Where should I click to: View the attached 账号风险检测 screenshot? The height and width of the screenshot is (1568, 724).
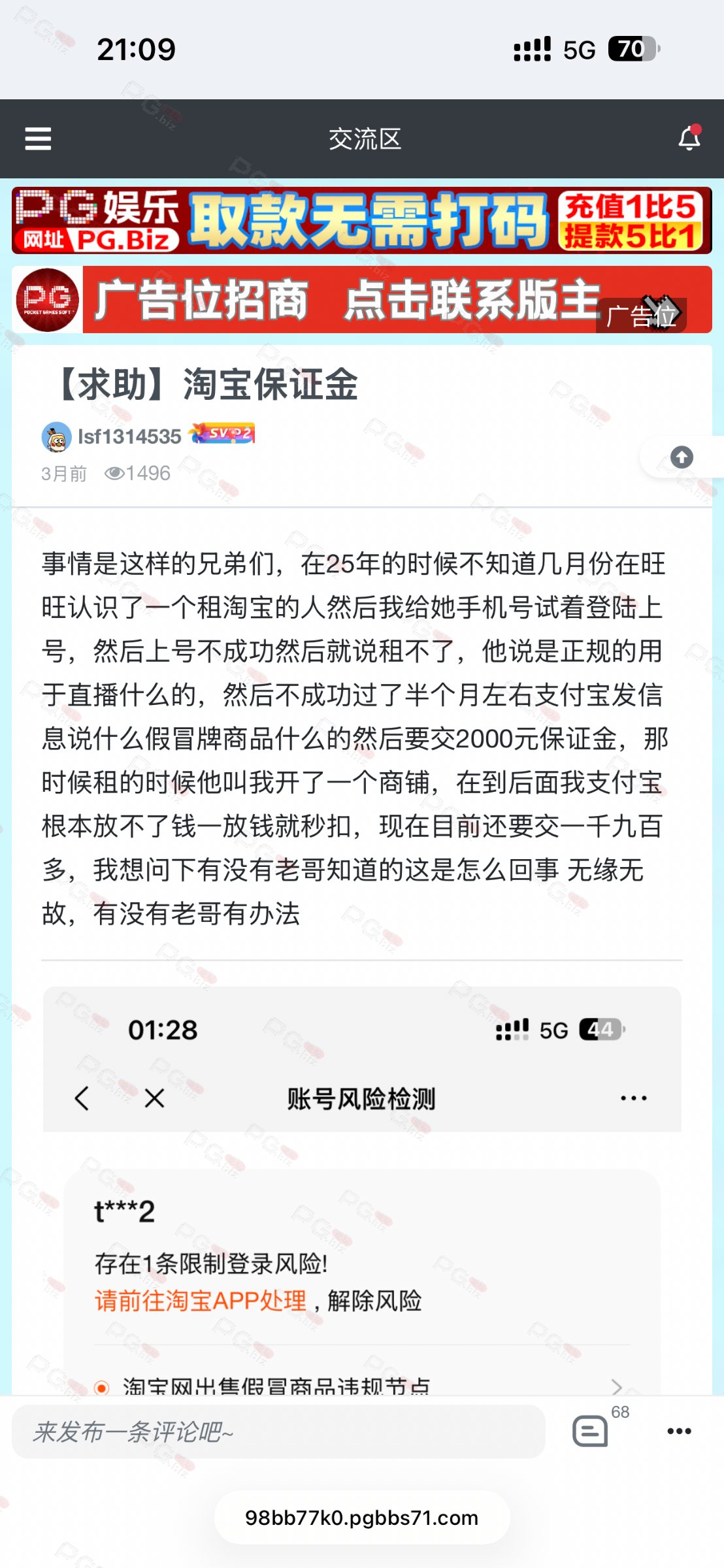(x=362, y=1190)
